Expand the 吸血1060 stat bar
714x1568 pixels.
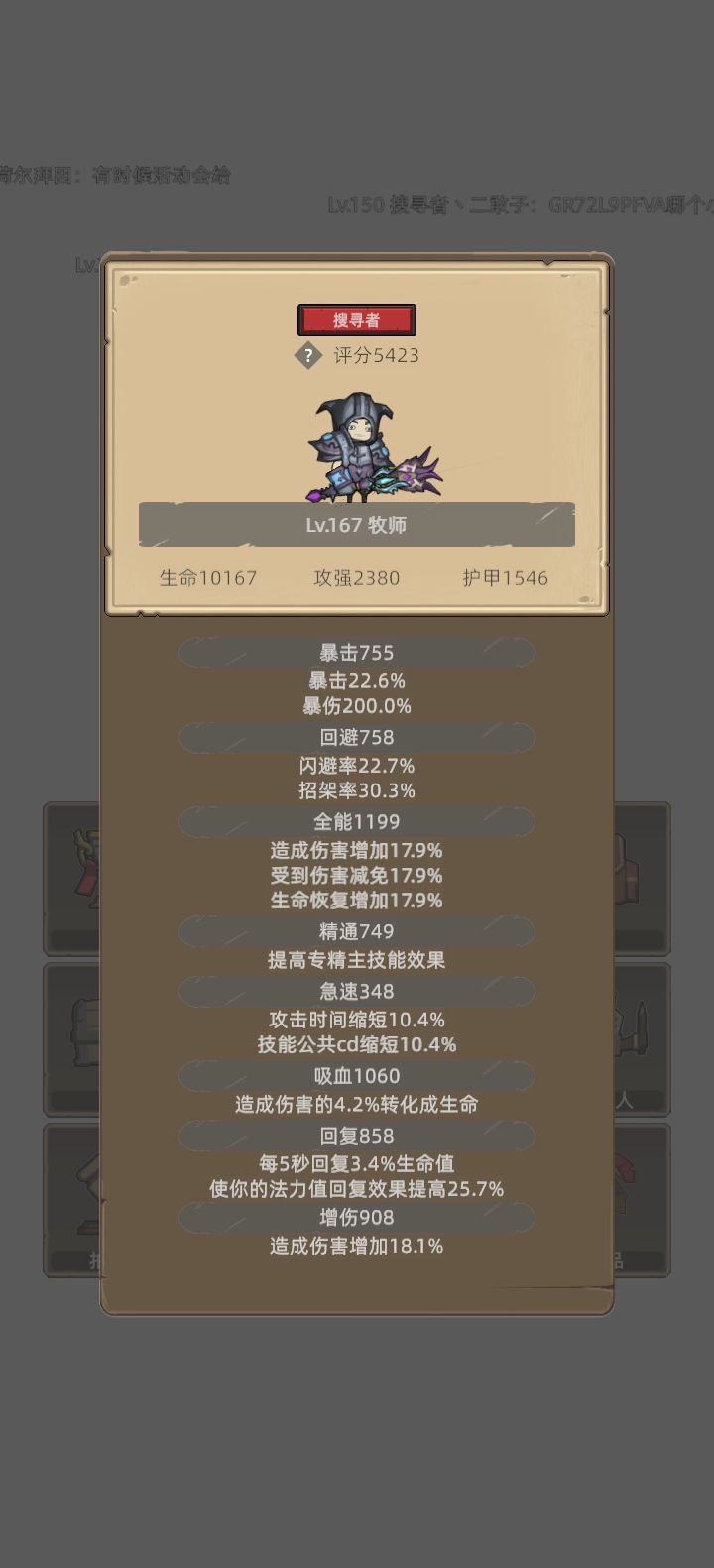pos(355,1076)
